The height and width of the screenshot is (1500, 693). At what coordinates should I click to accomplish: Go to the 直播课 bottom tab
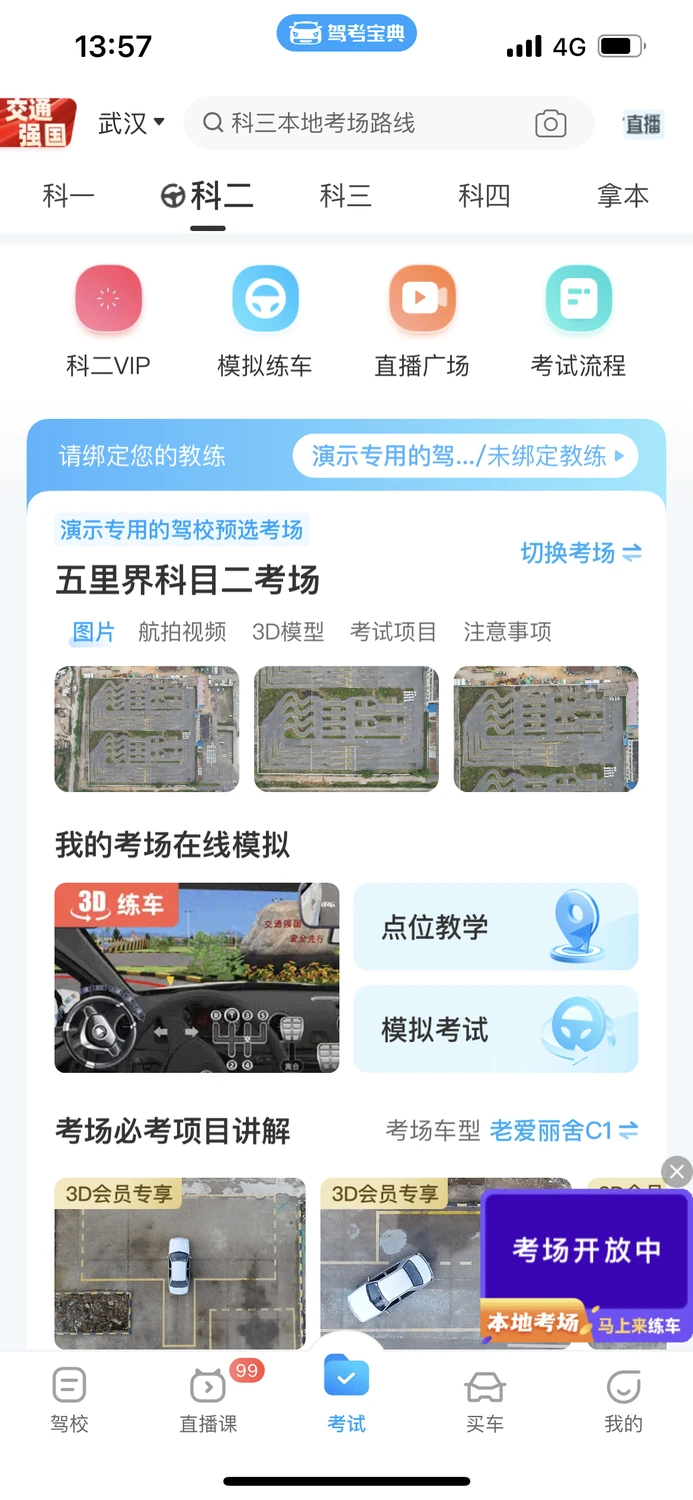tap(208, 1398)
